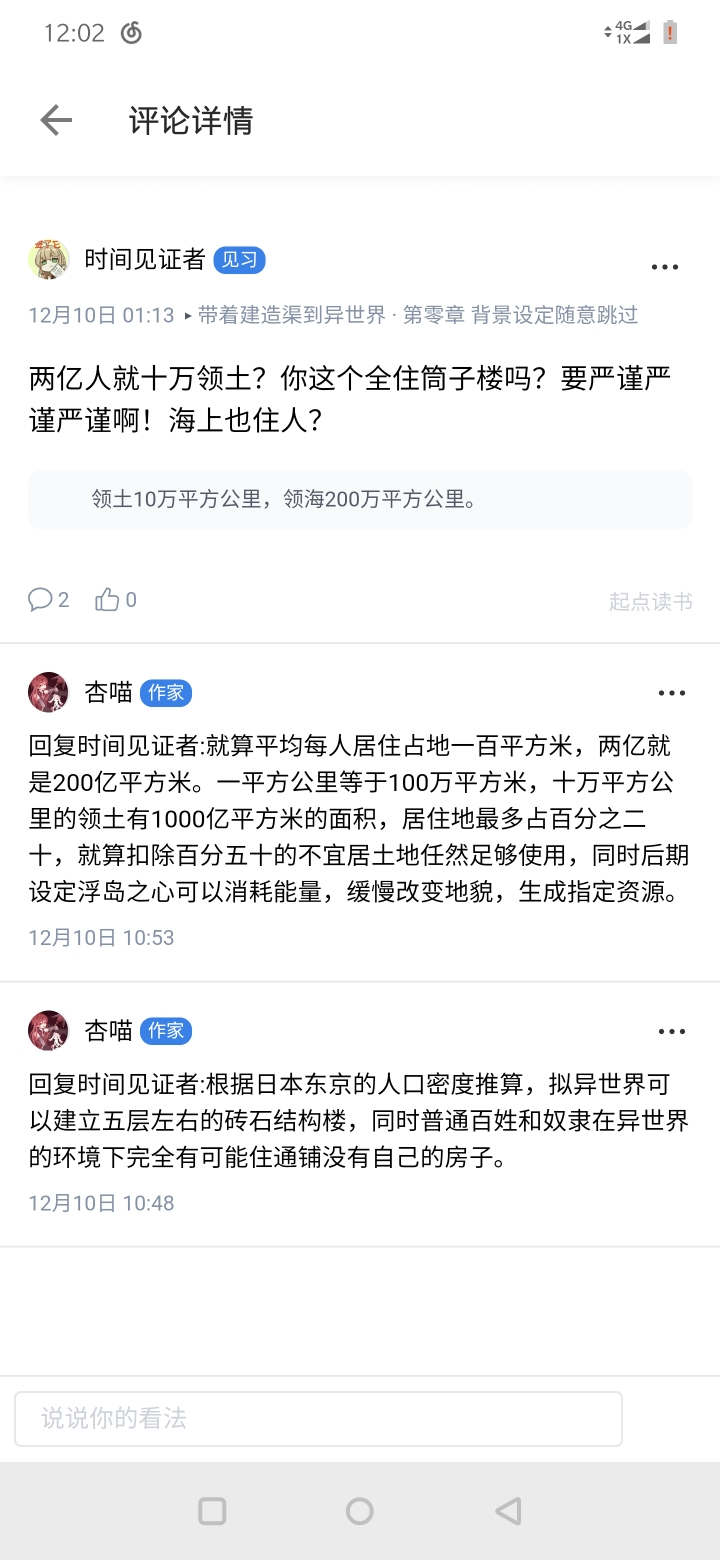Open overflow menu on 杏喵's 10:53 reply
This screenshot has width=720, height=1560.
[671, 692]
